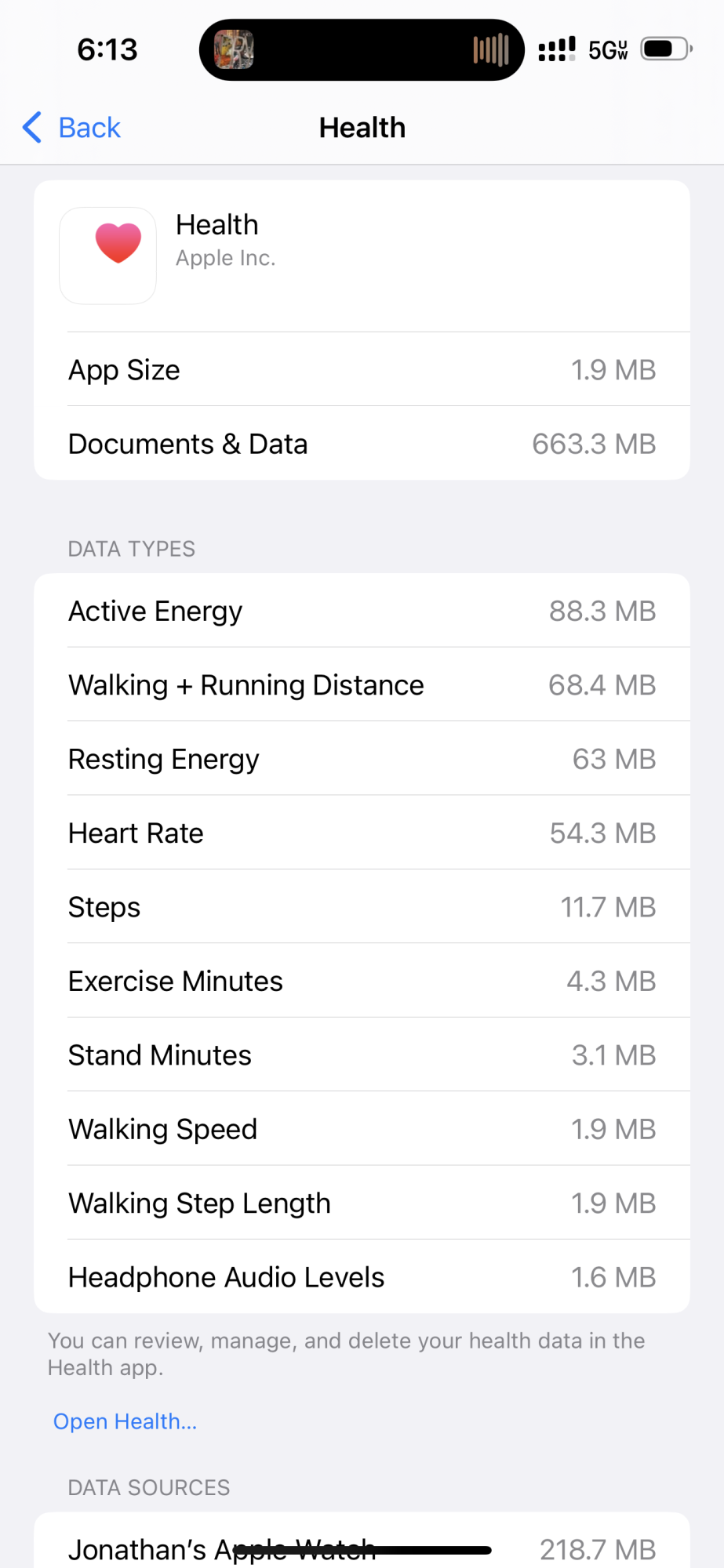The image size is (724, 1568).
Task: Open the now-playing activity in Dynamic Island
Action: (362, 50)
